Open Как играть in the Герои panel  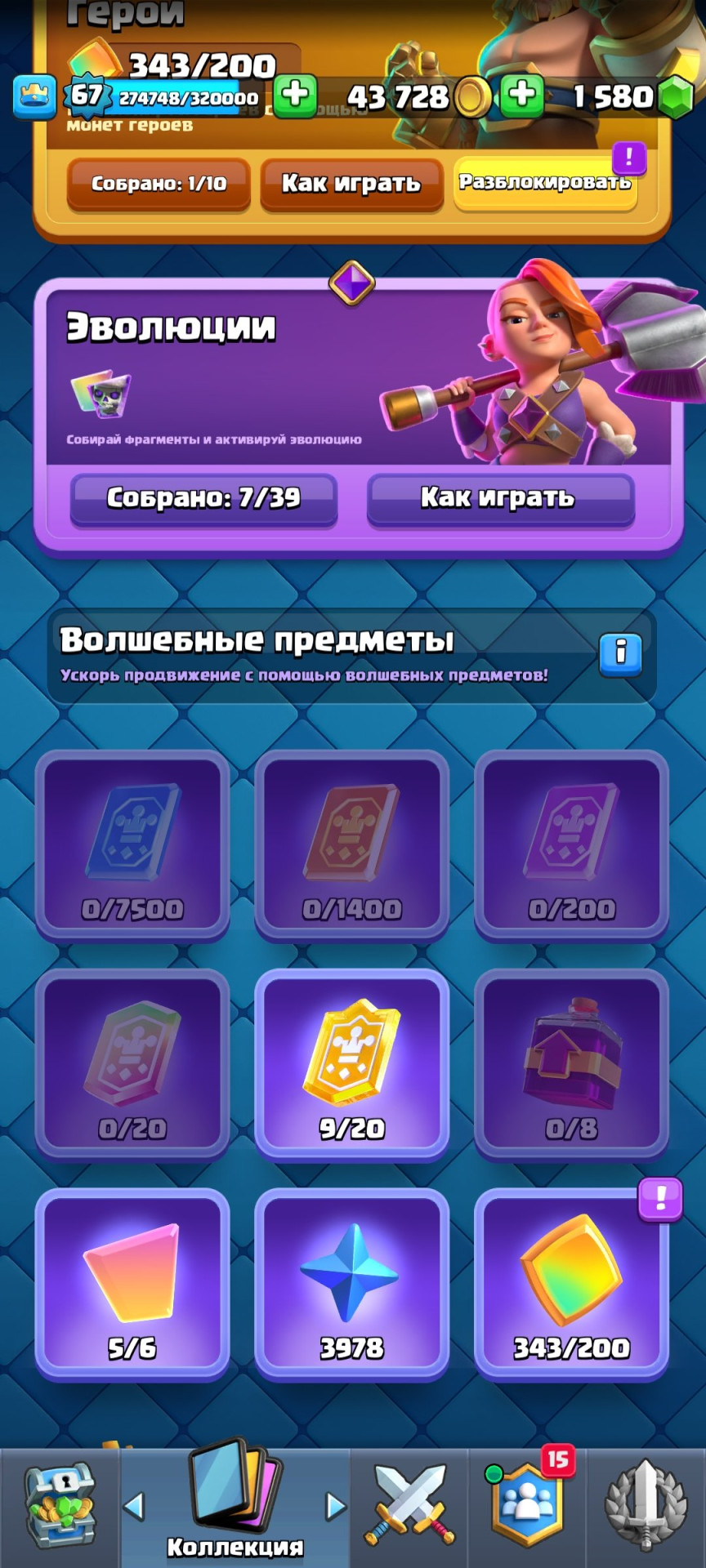351,184
